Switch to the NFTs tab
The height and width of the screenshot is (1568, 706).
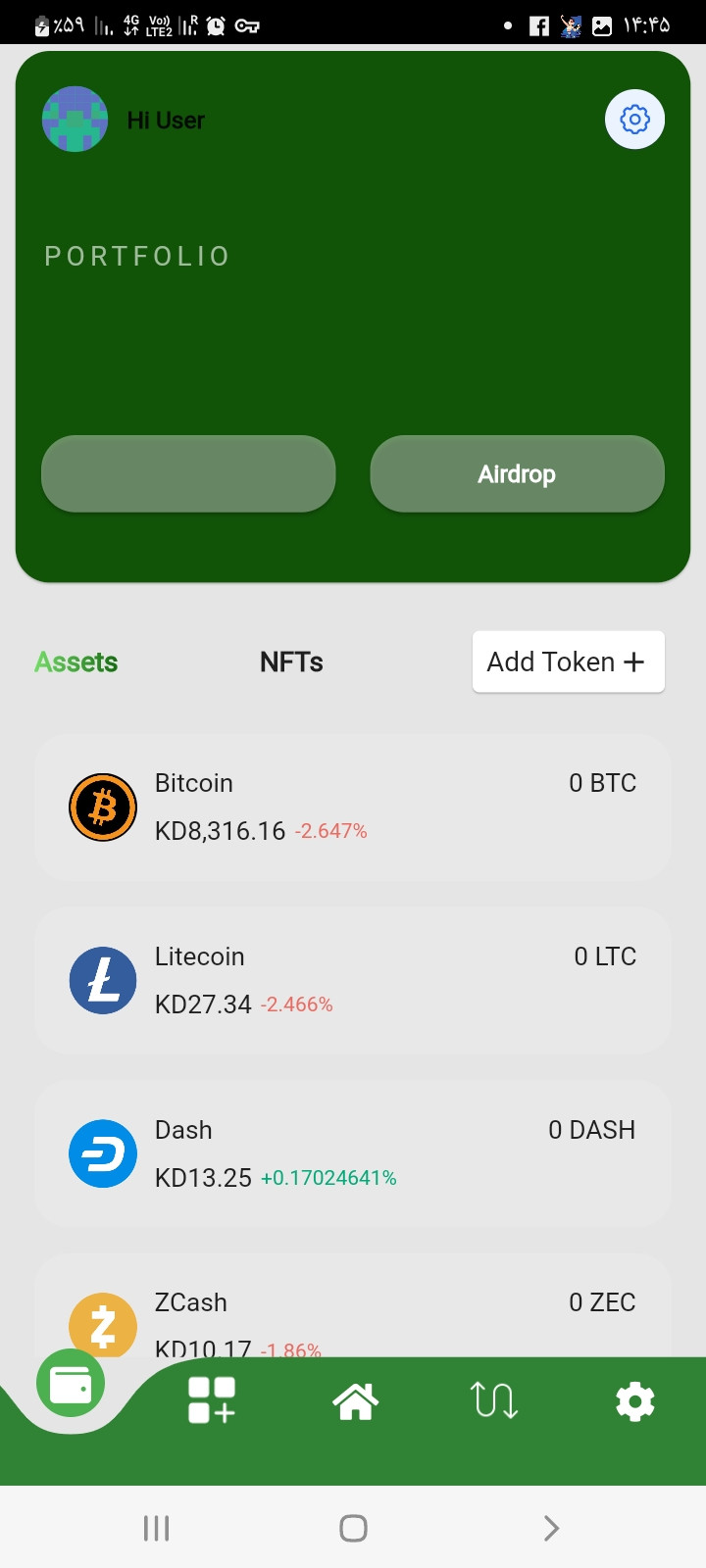291,662
